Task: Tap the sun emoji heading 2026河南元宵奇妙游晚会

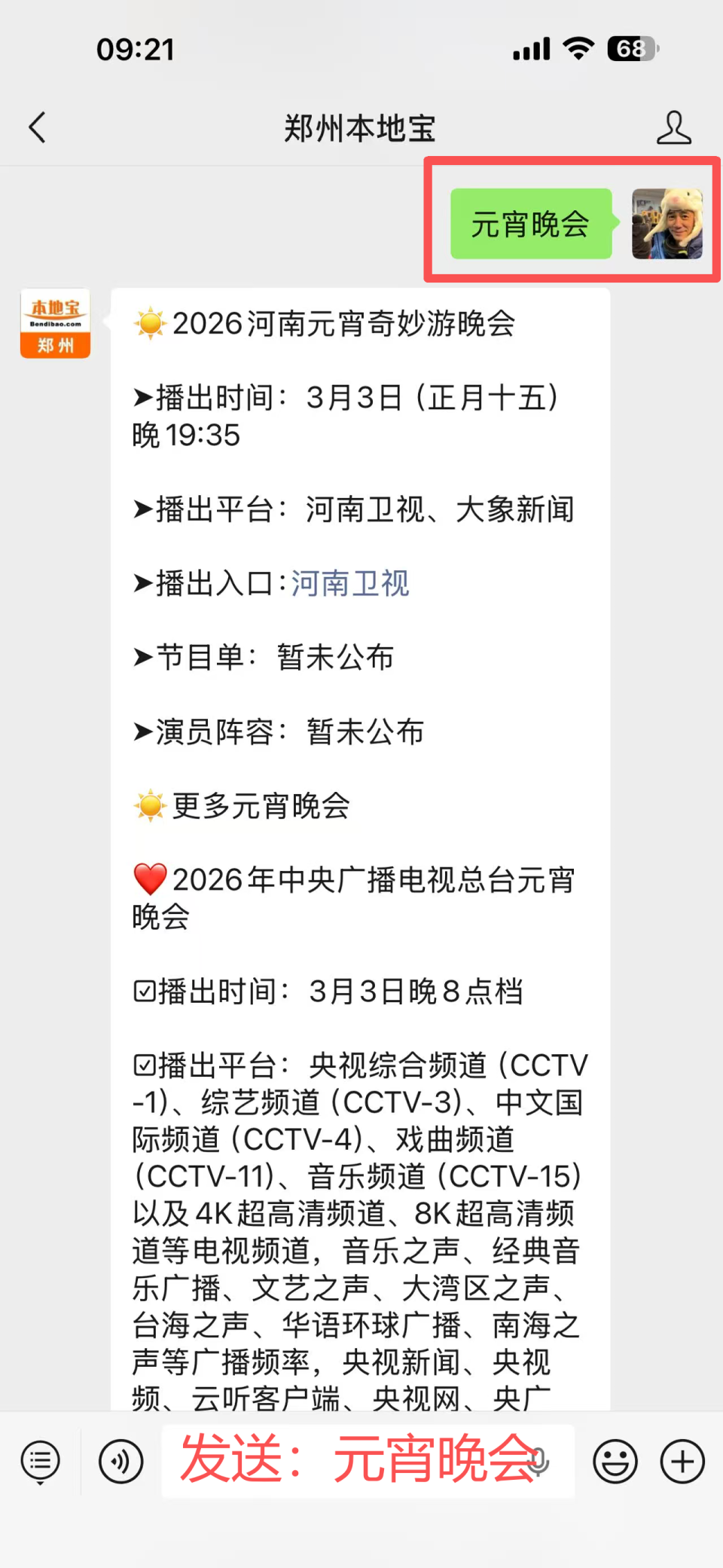Action: (328, 324)
